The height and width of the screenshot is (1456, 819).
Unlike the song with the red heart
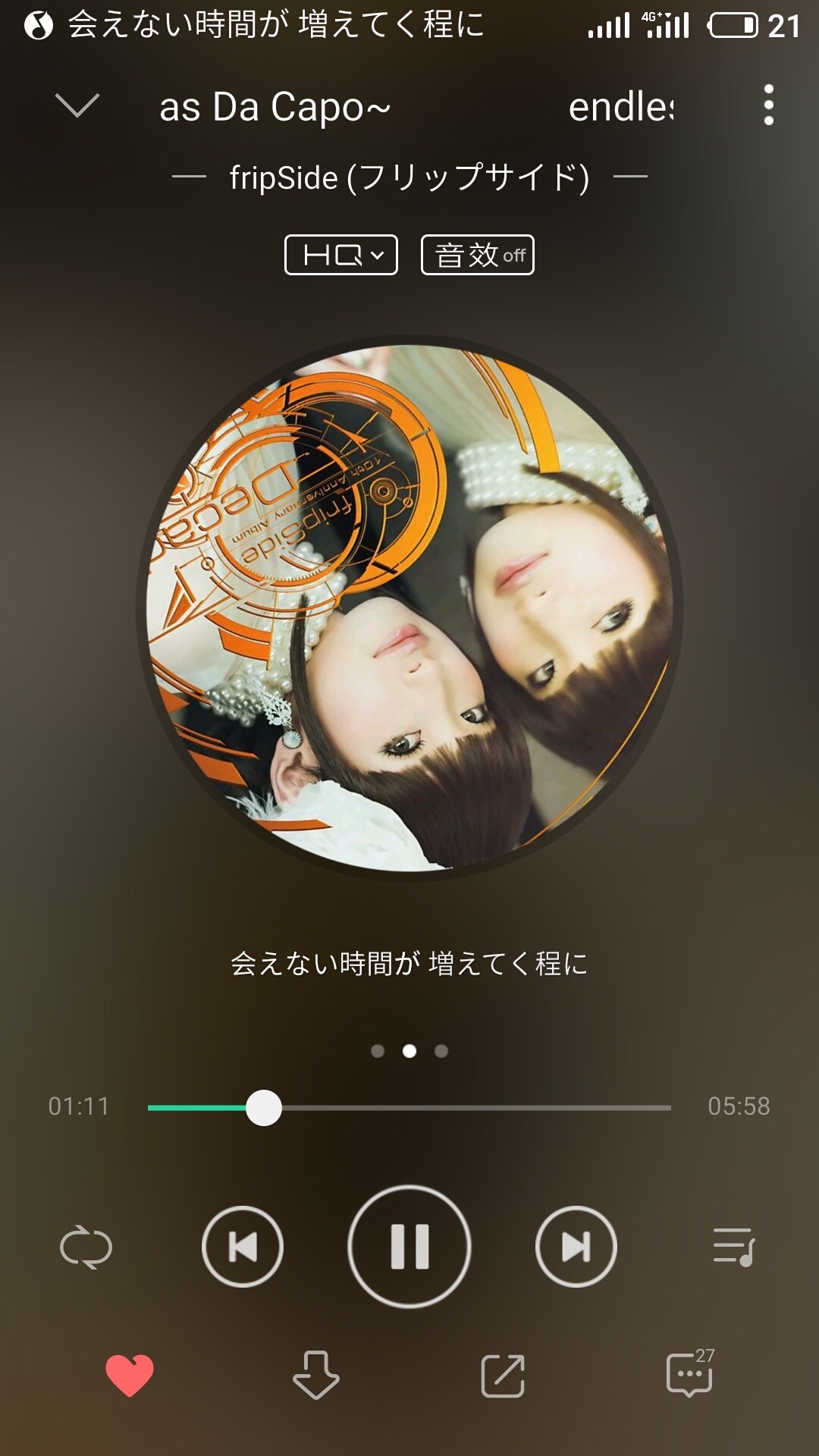130,1375
